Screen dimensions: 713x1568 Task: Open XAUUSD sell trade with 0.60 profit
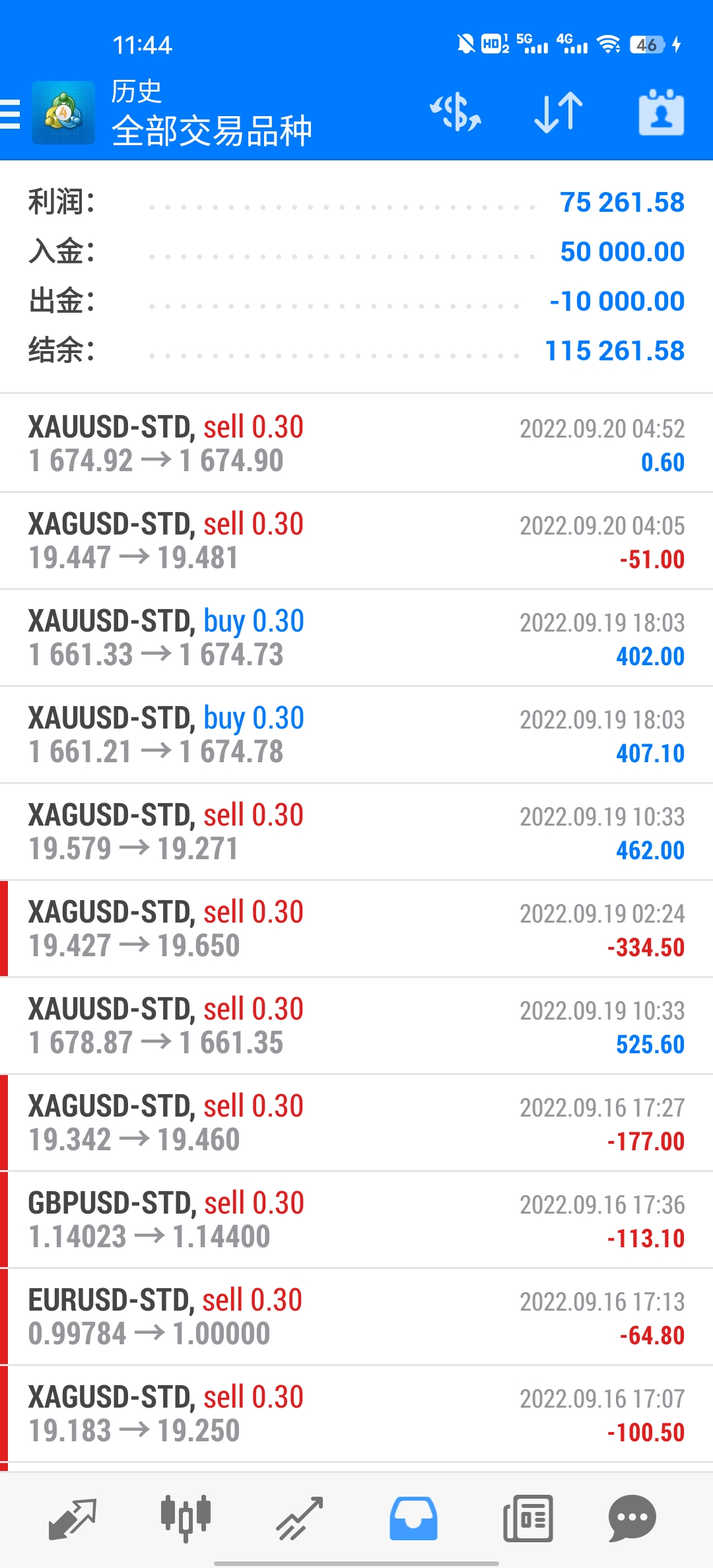[x=356, y=443]
